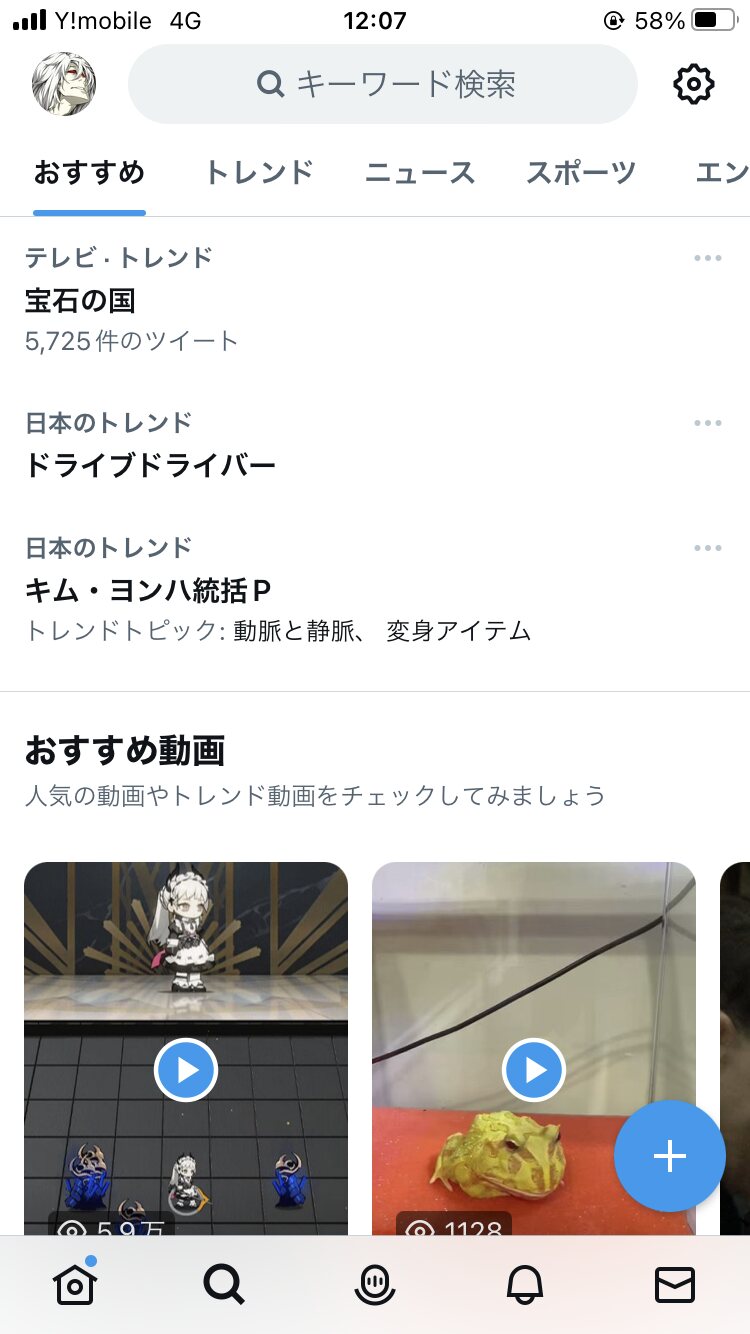Go to the Home timeline tab

75,1284
